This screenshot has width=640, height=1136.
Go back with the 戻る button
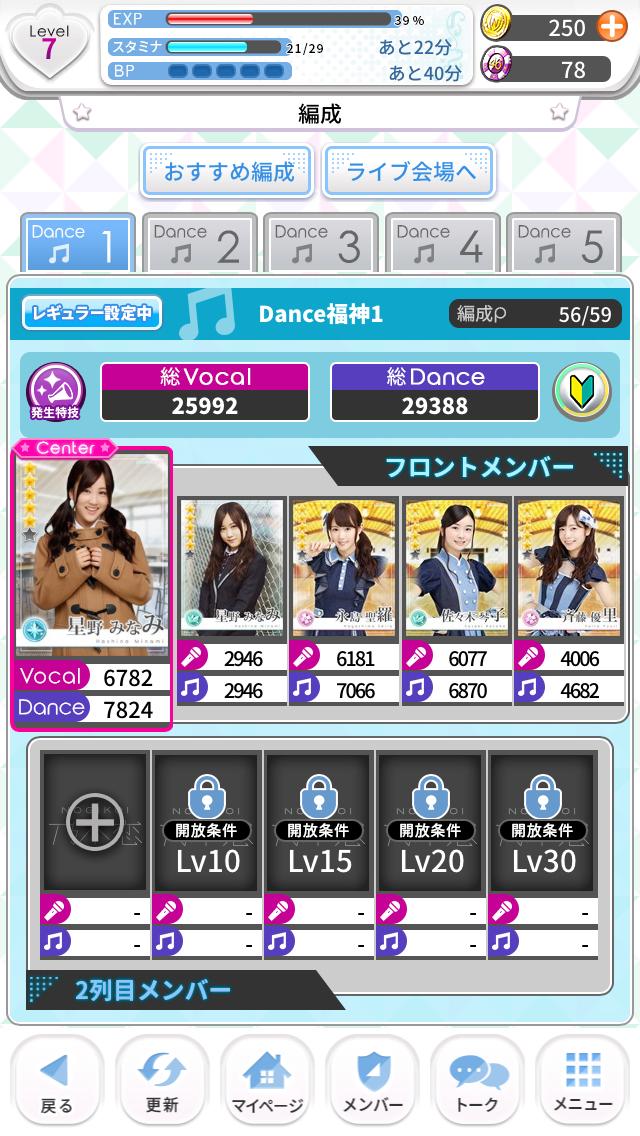(x=56, y=1082)
